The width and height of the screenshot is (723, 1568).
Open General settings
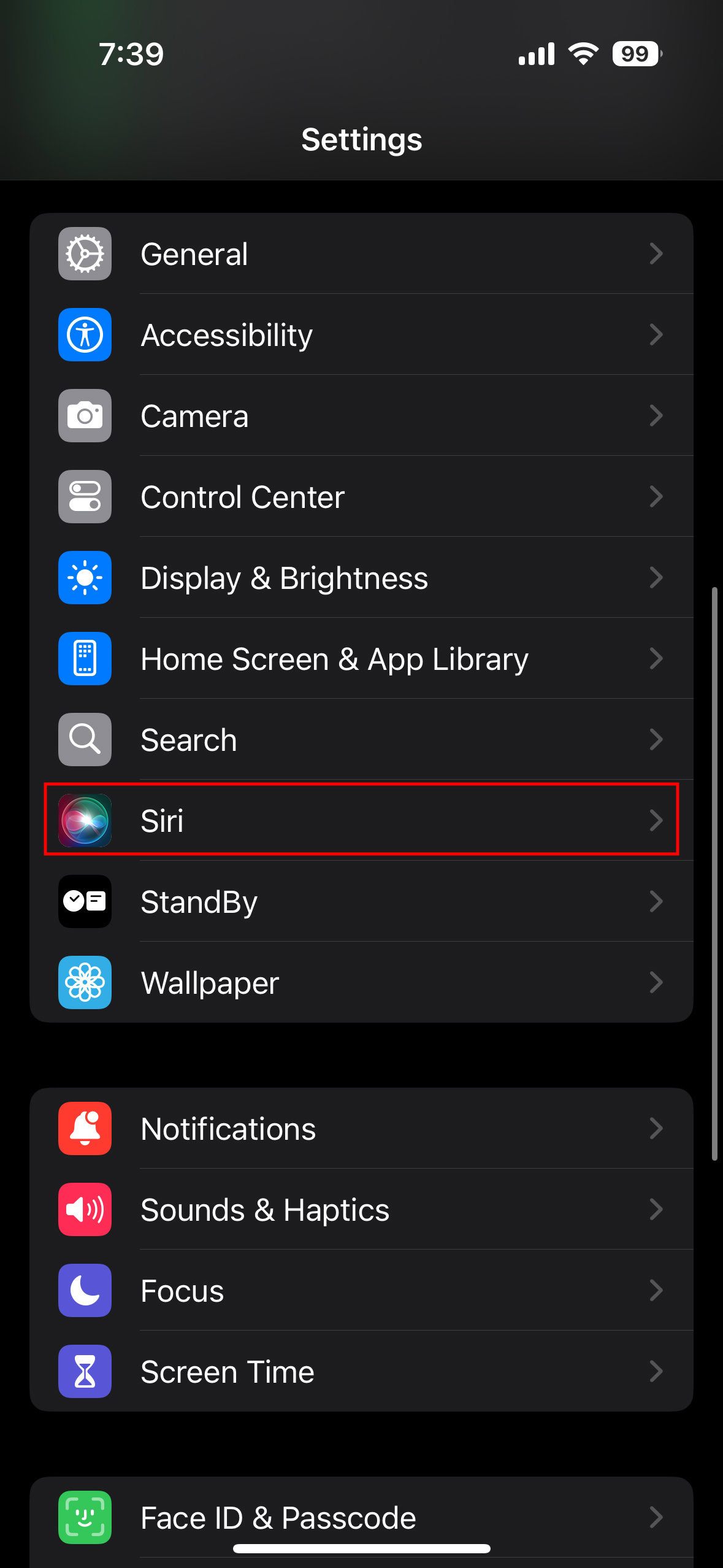point(361,253)
